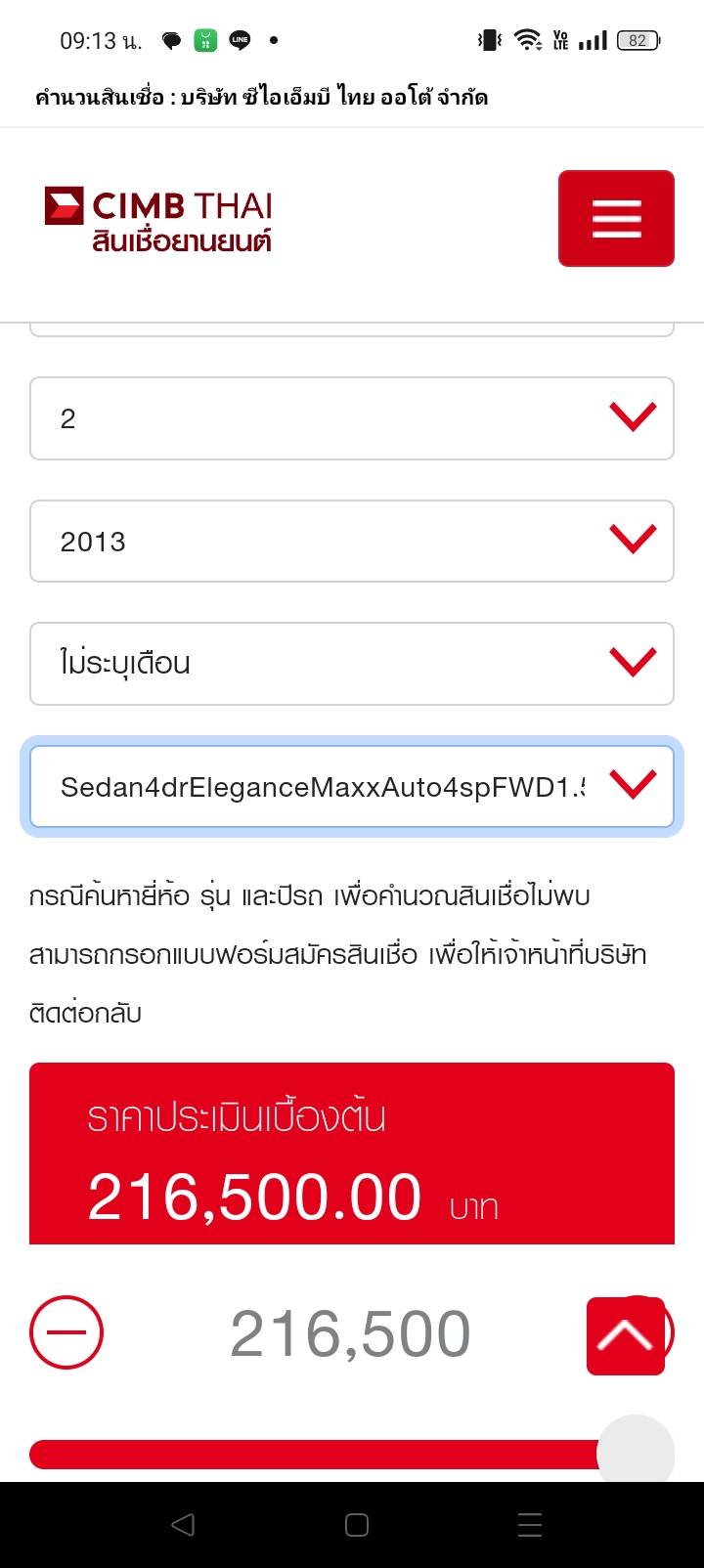Tap the loan amount slider handle

pos(636,1454)
